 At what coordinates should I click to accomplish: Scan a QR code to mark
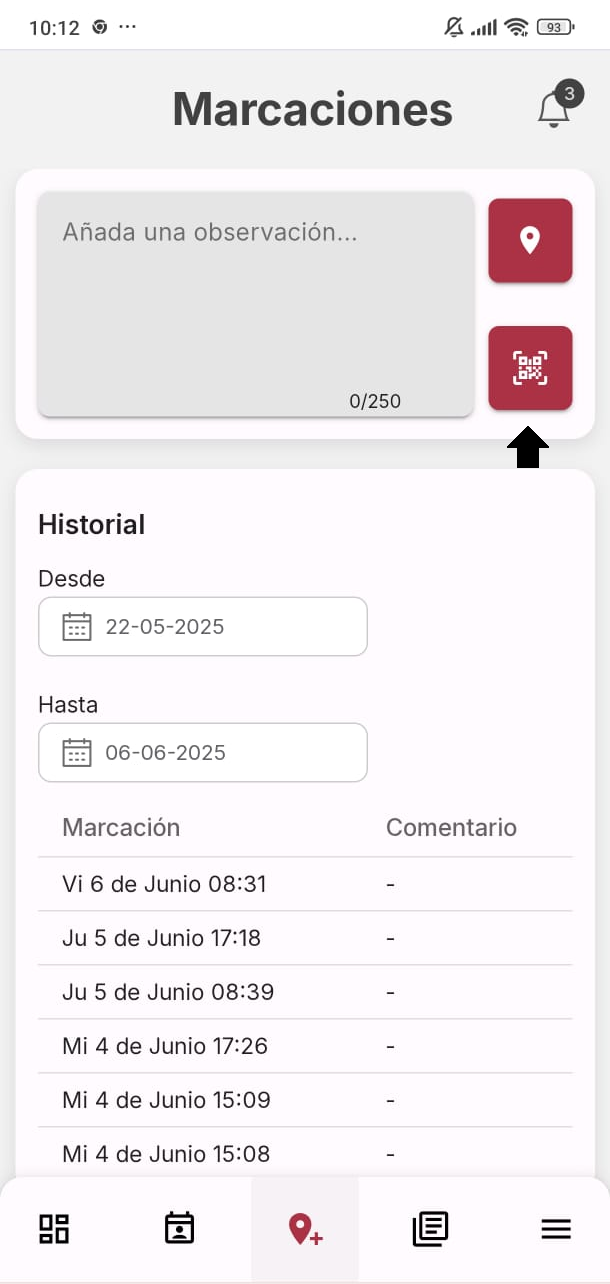pos(530,368)
